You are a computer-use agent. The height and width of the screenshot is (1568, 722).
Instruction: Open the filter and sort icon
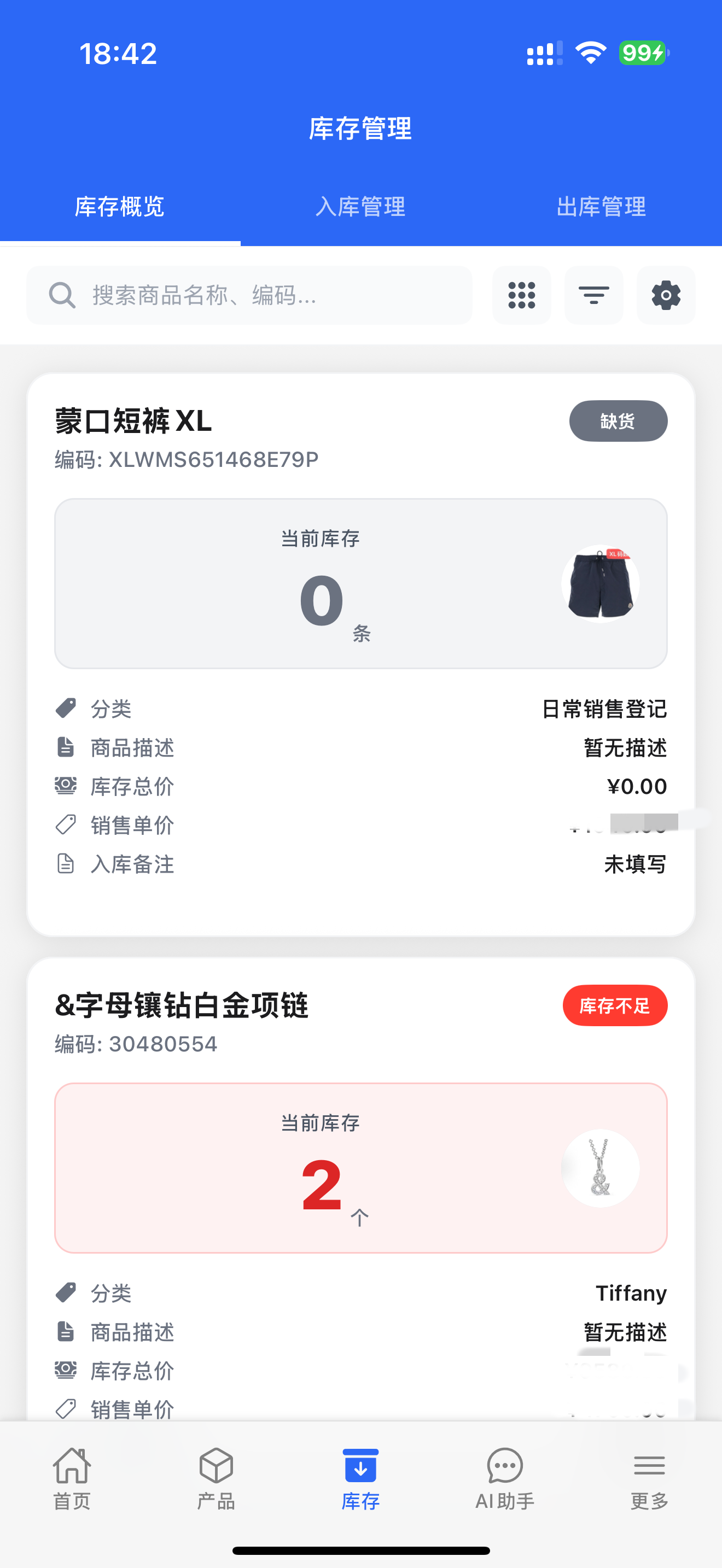click(x=593, y=295)
